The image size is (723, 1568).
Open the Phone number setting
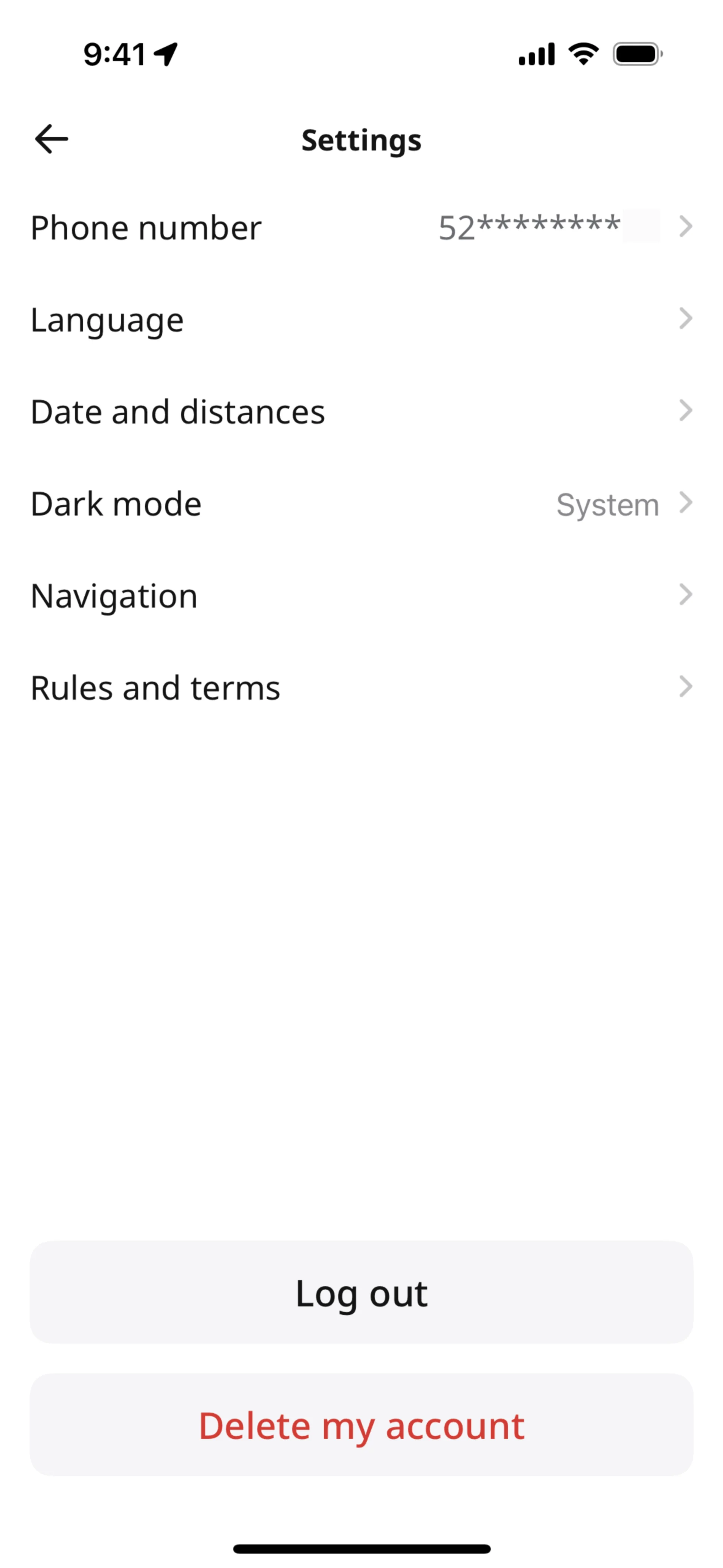coord(361,228)
